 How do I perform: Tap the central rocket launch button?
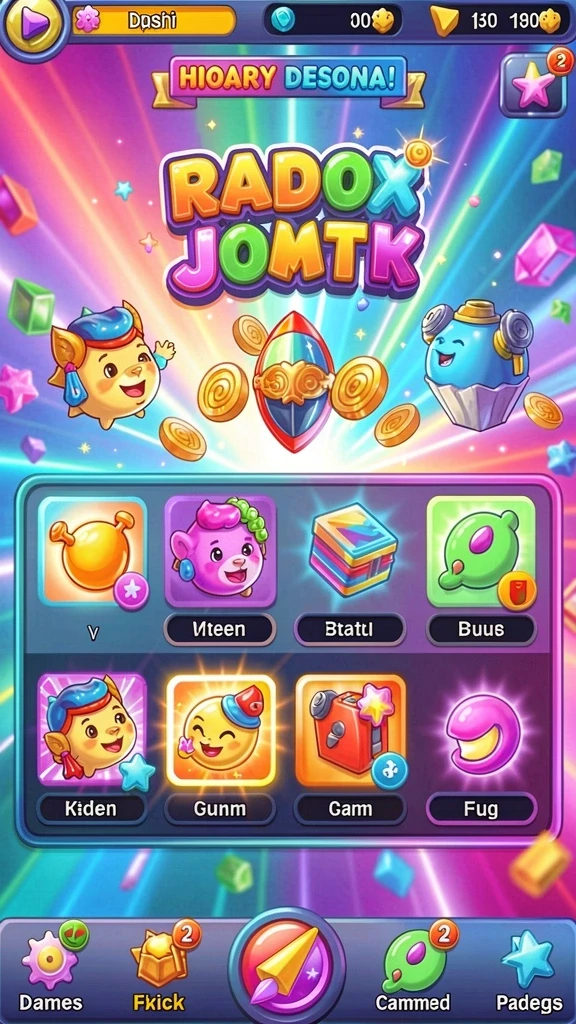[287, 966]
